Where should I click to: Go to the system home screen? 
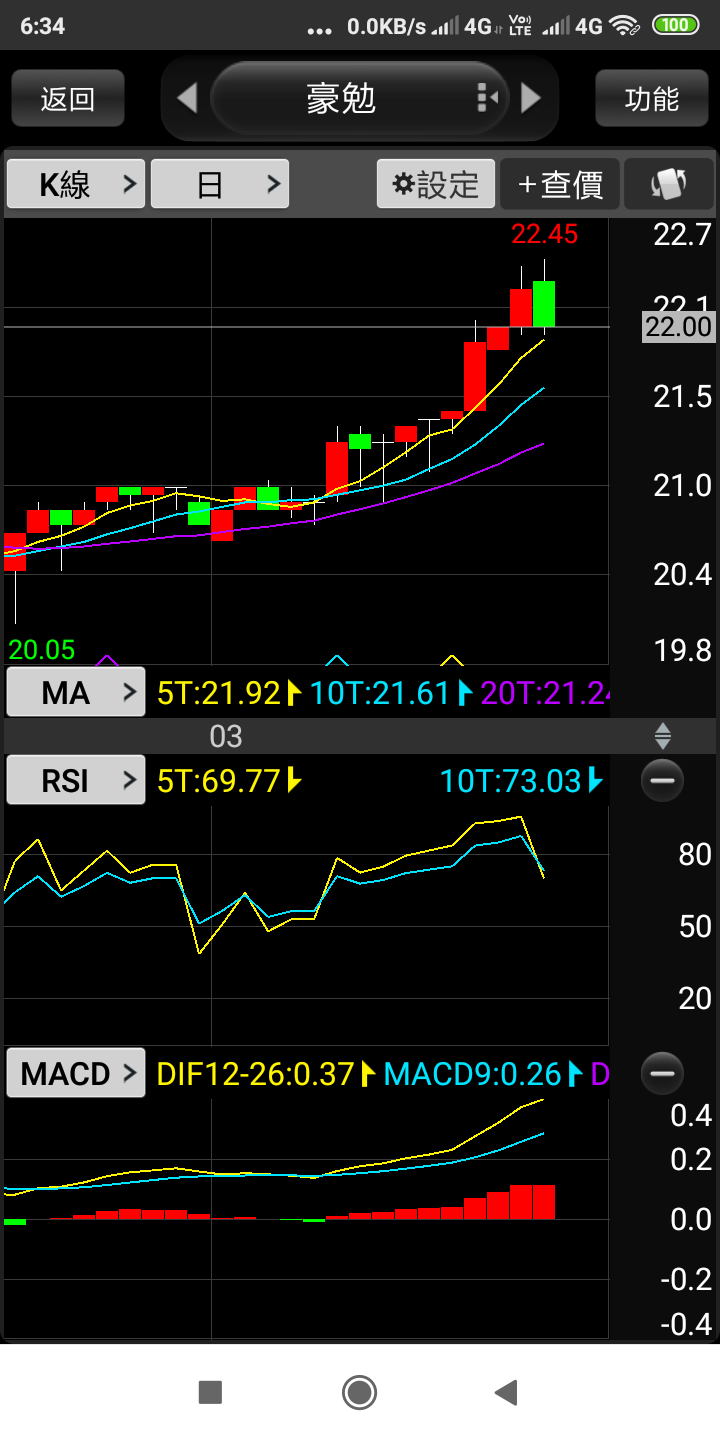click(359, 1392)
